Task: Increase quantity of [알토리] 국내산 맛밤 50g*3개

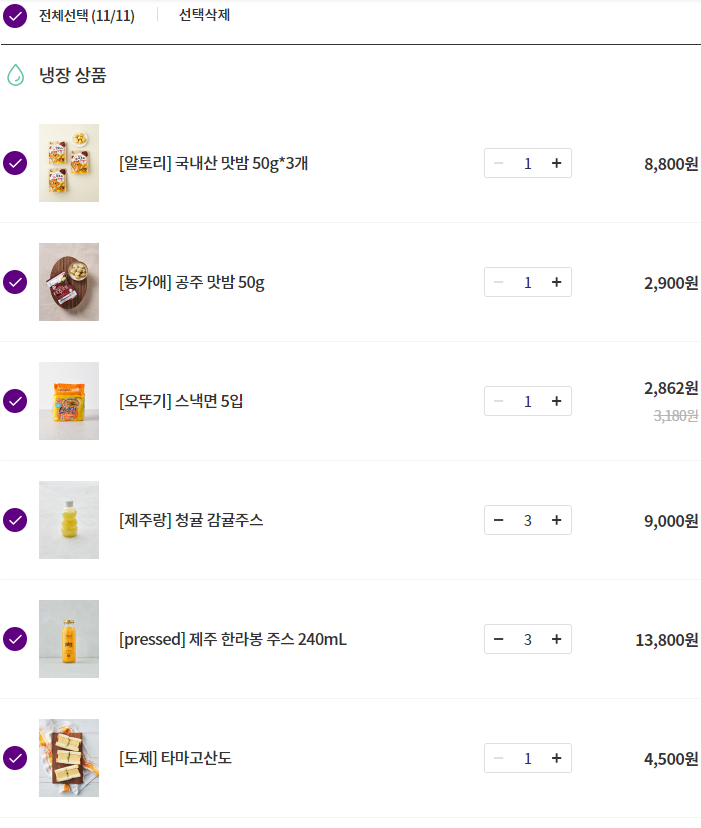Action: click(x=556, y=163)
